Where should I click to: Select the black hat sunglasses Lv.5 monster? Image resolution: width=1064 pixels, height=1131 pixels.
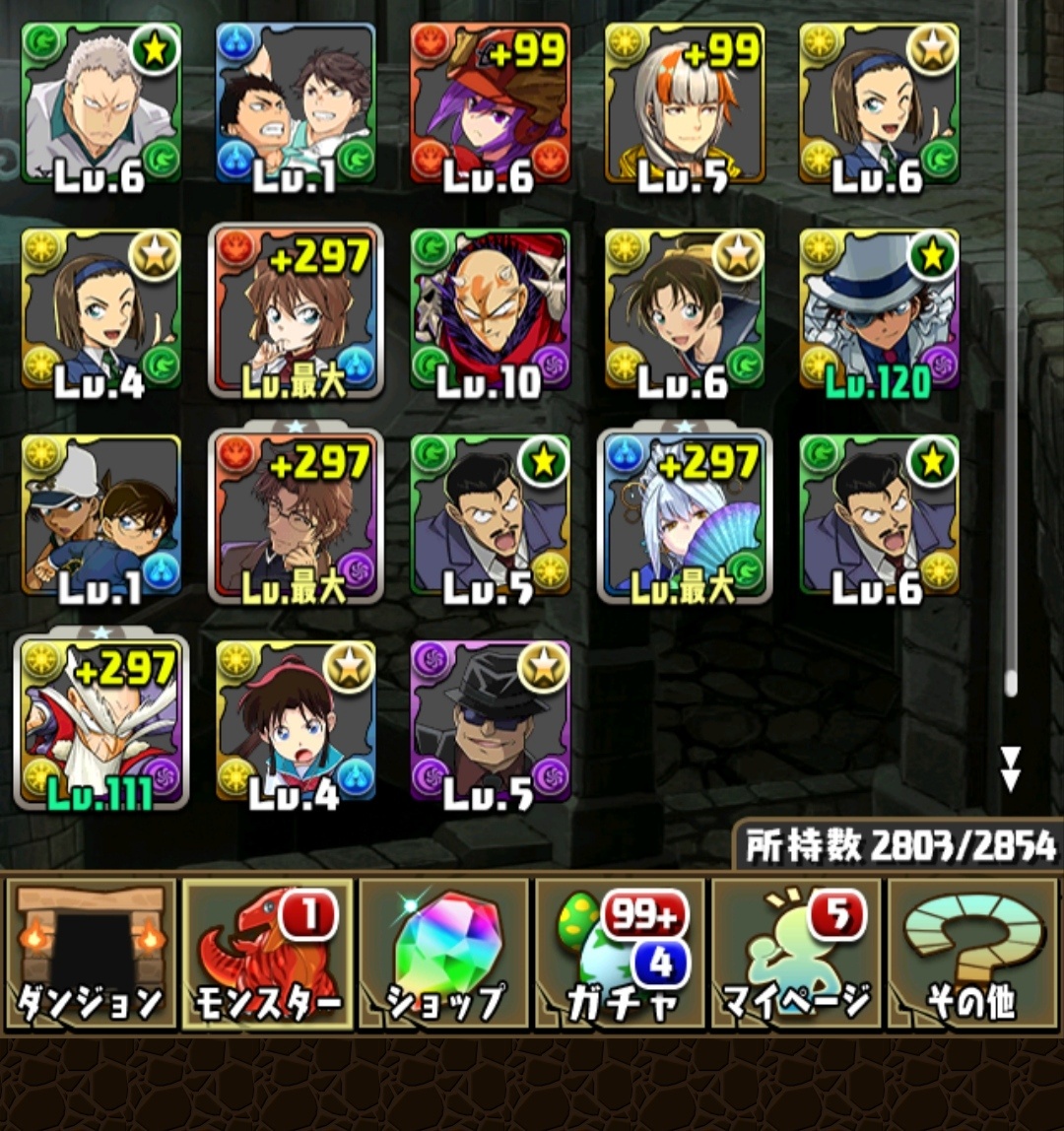[x=490, y=721]
